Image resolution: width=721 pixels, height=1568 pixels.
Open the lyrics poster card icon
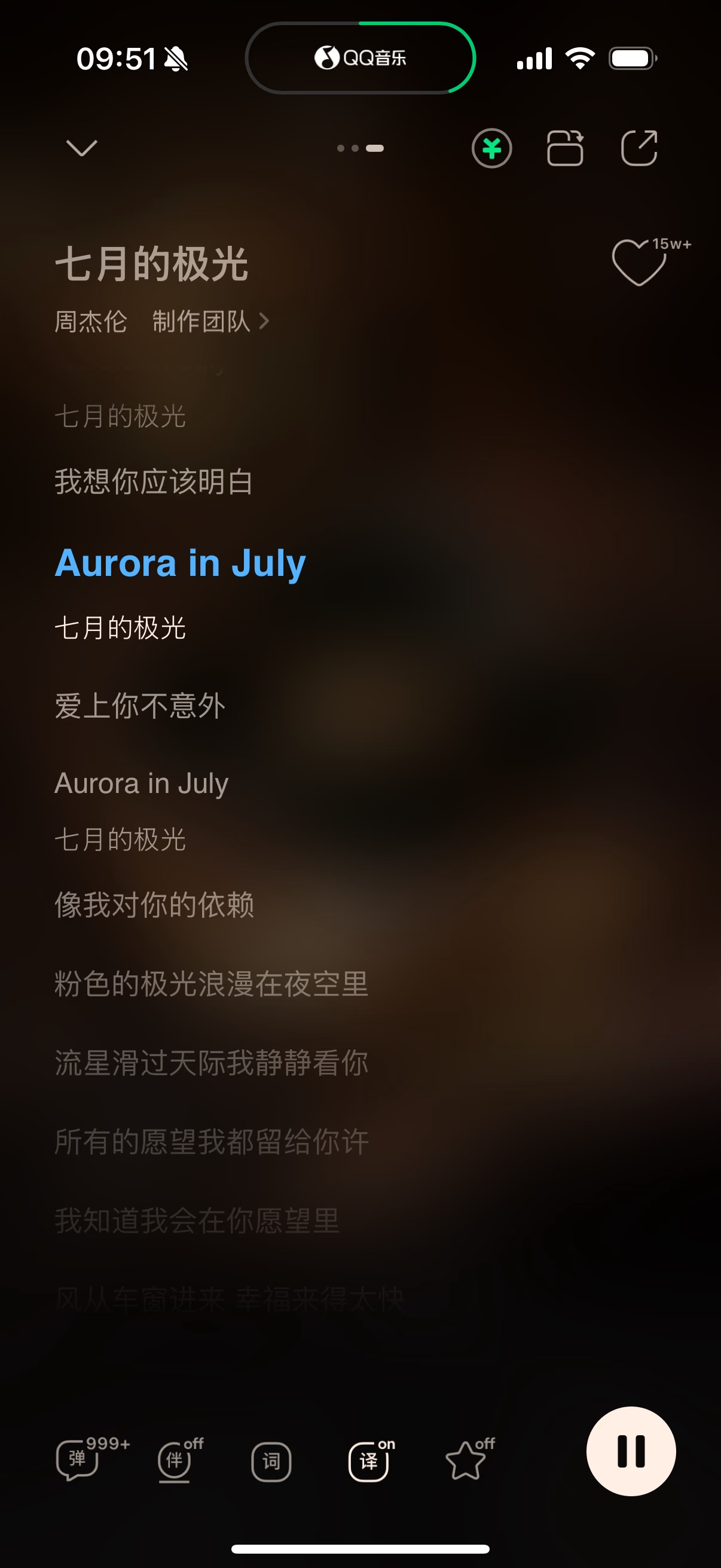[565, 148]
